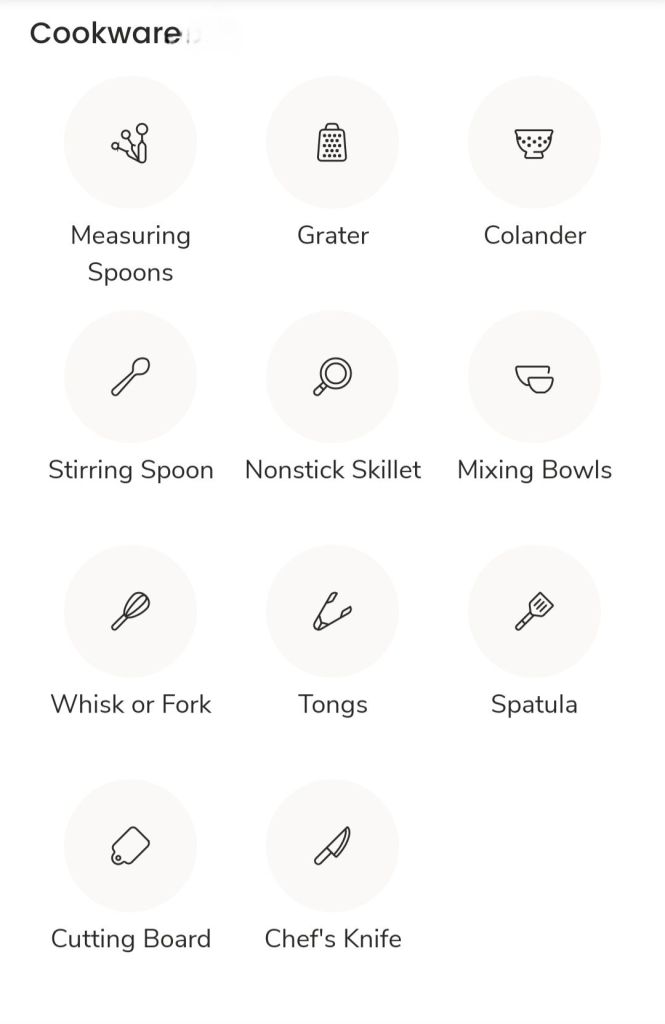Select the Mixing Bowls item

tap(534, 377)
